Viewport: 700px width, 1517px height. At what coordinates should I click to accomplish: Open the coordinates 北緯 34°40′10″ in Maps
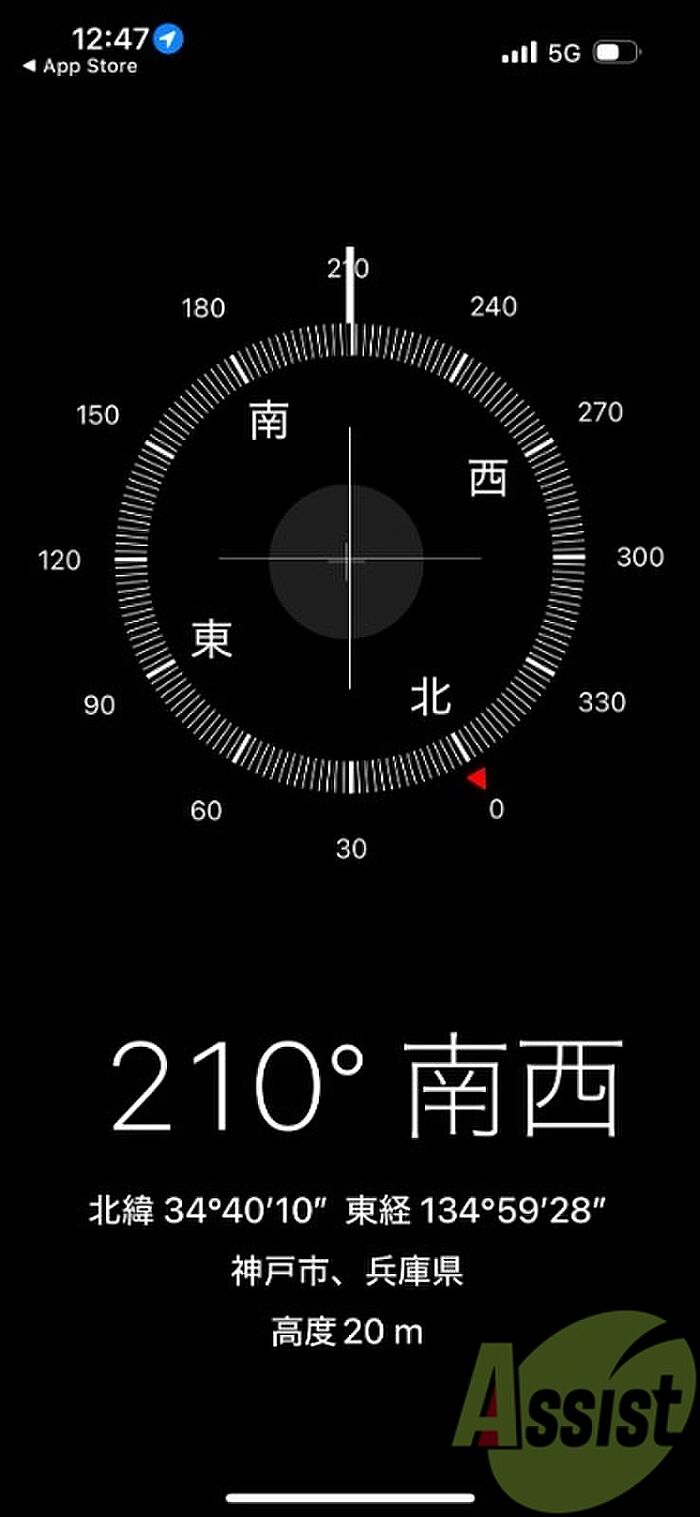[x=348, y=1213]
